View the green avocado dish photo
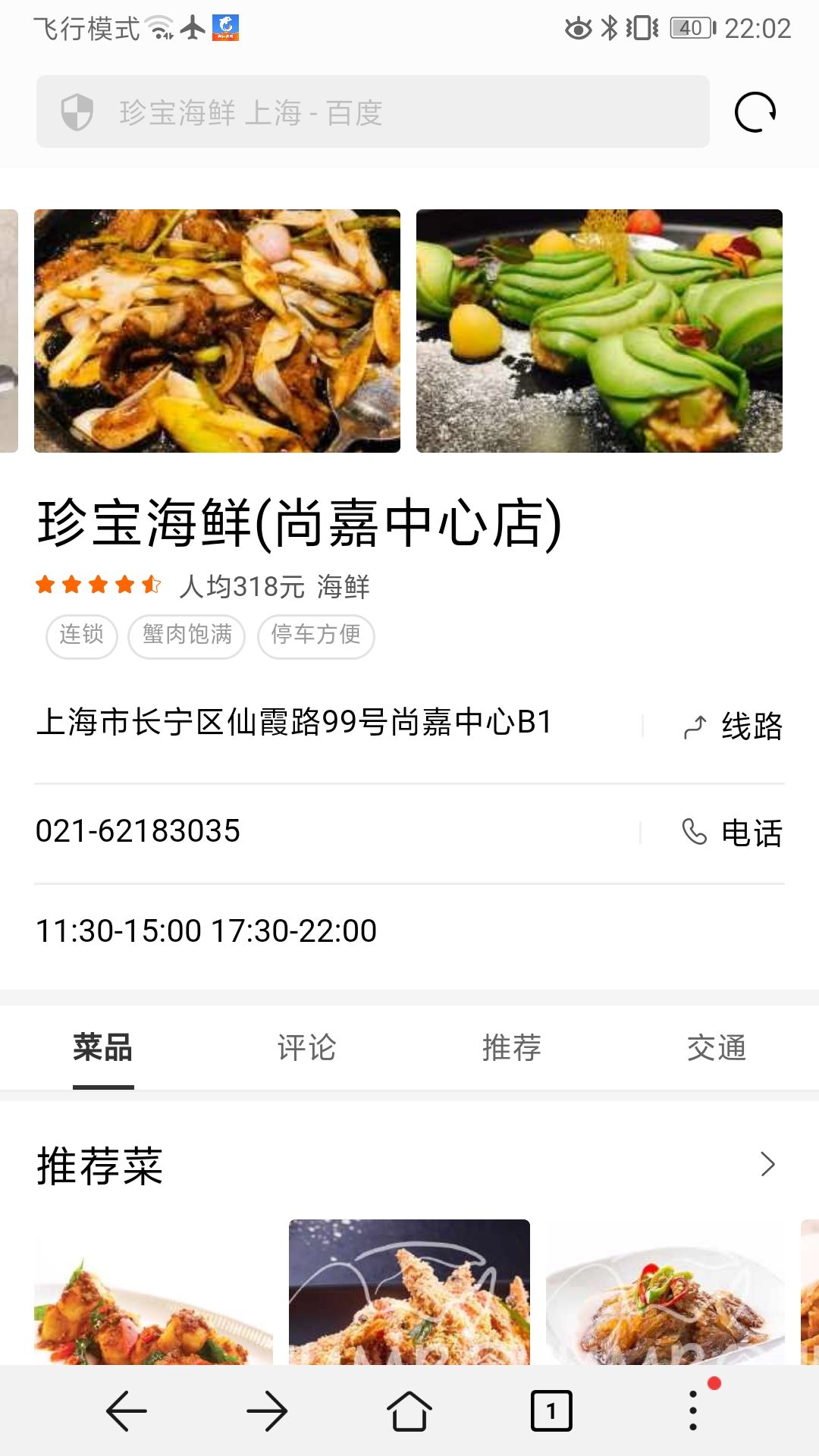 pos(599,331)
